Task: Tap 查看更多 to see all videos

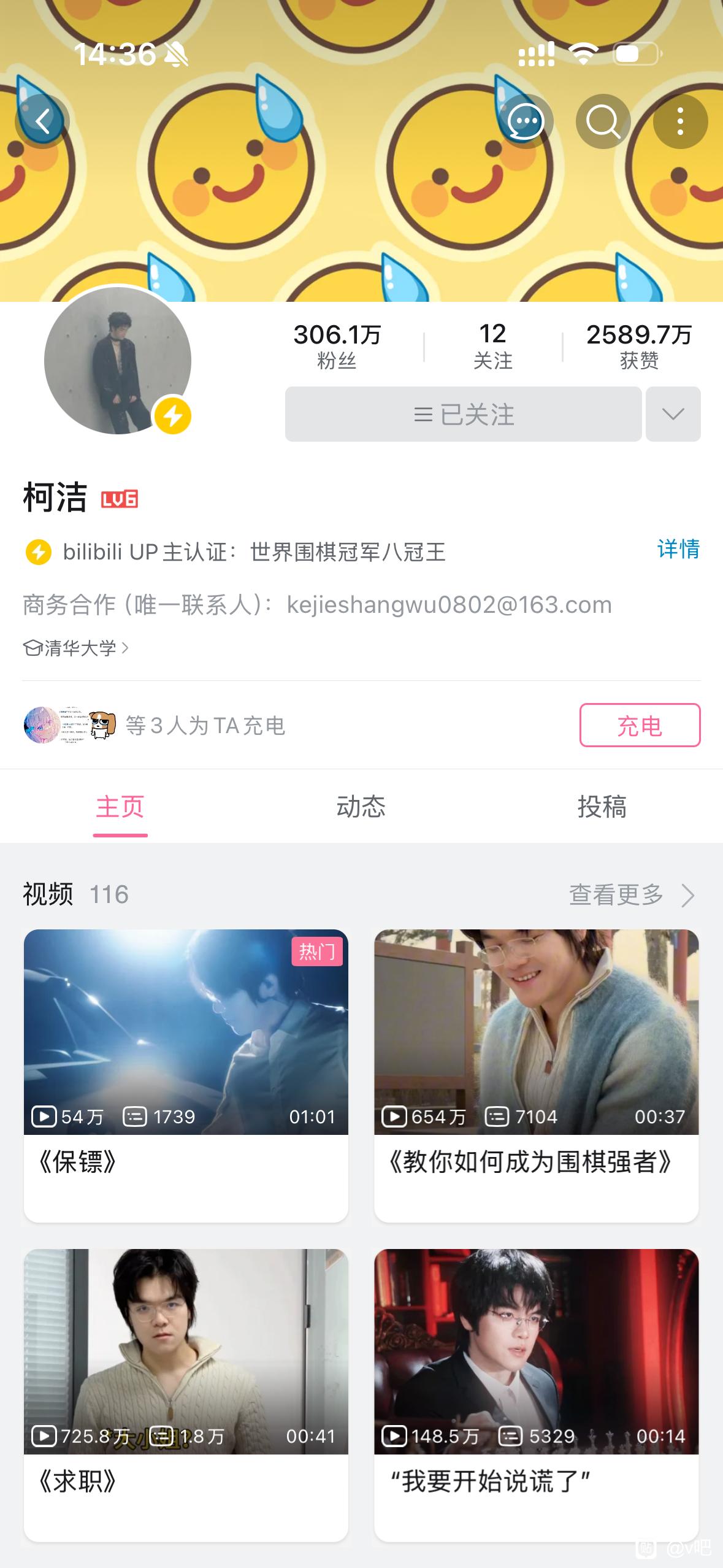Action: (x=632, y=895)
